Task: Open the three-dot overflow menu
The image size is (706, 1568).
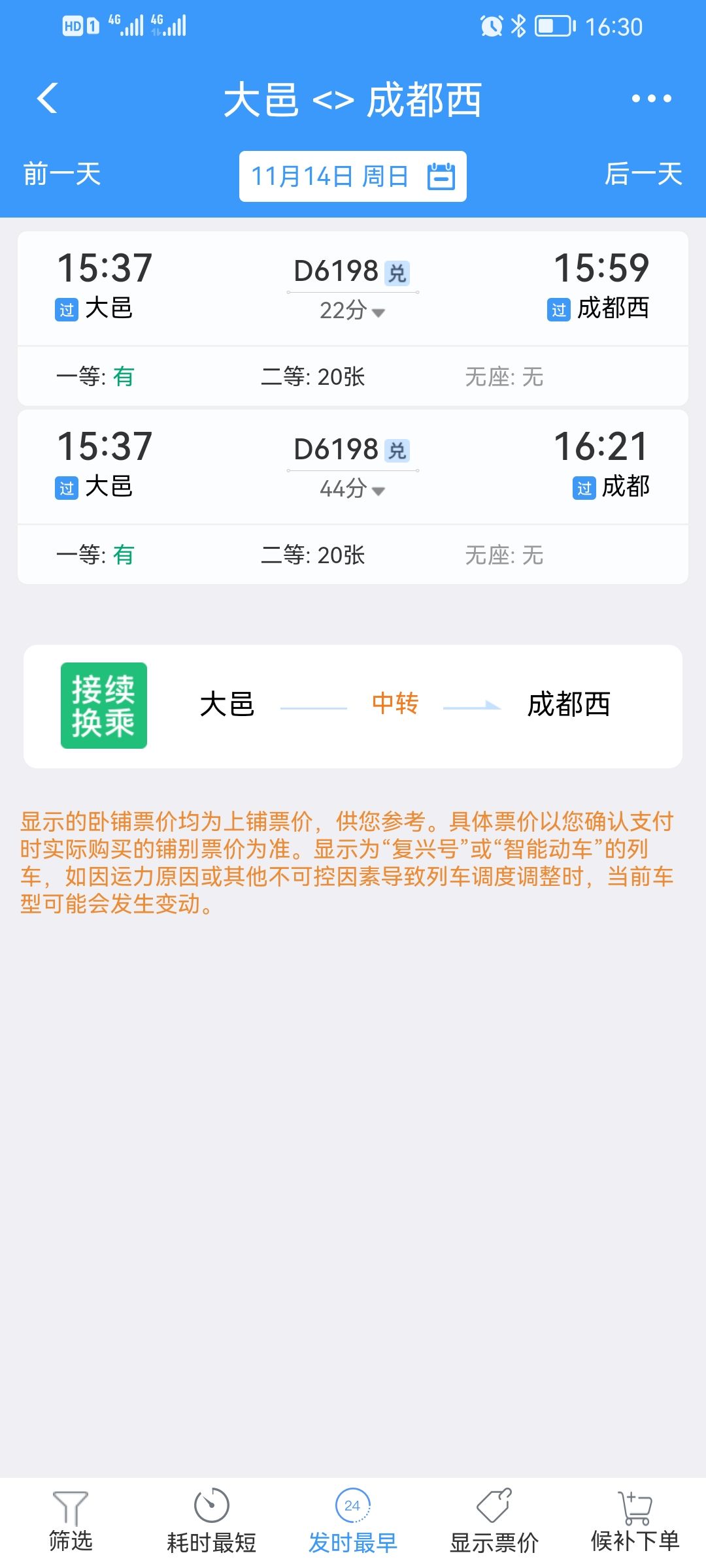Action: coord(651,99)
